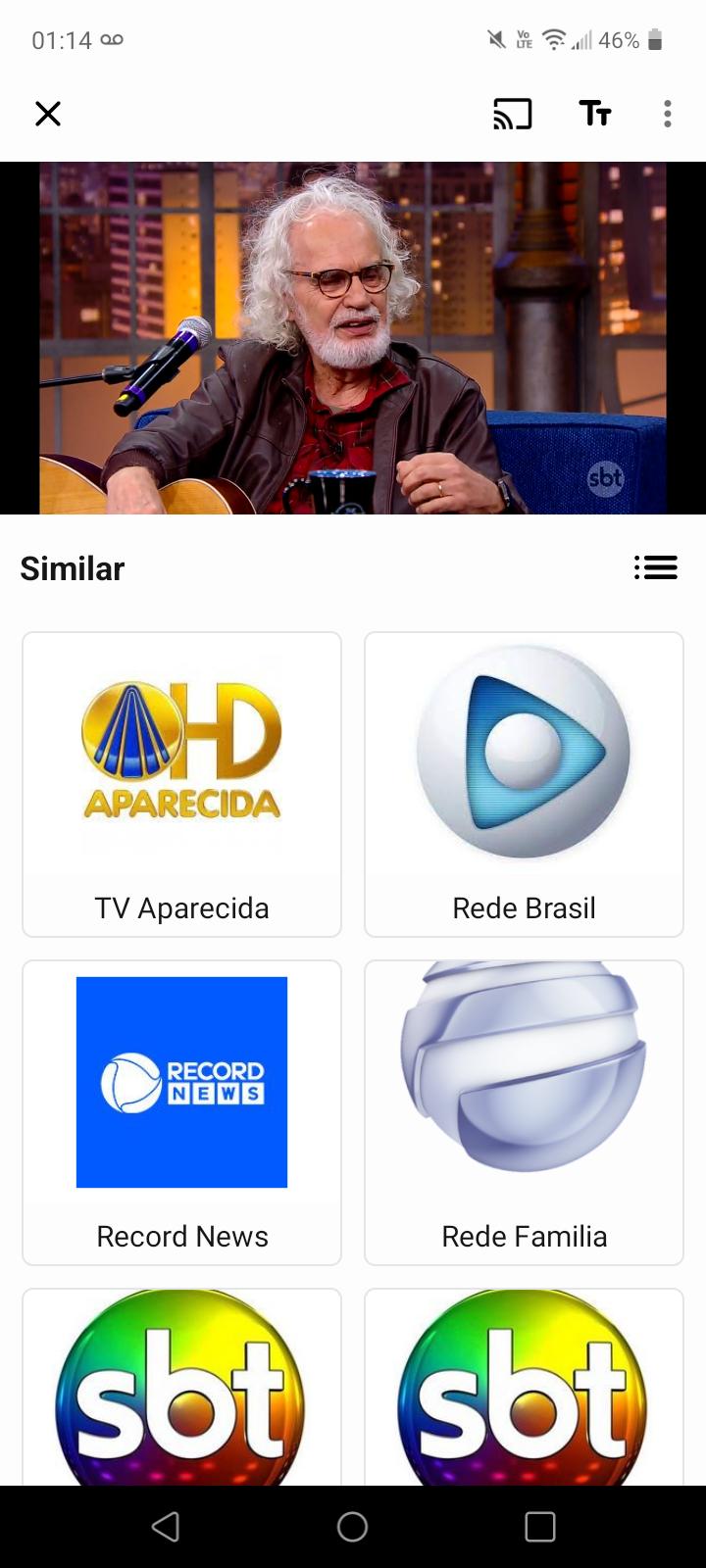Image resolution: width=706 pixels, height=1568 pixels.
Task: Tap the SBT video player
Action: (353, 338)
